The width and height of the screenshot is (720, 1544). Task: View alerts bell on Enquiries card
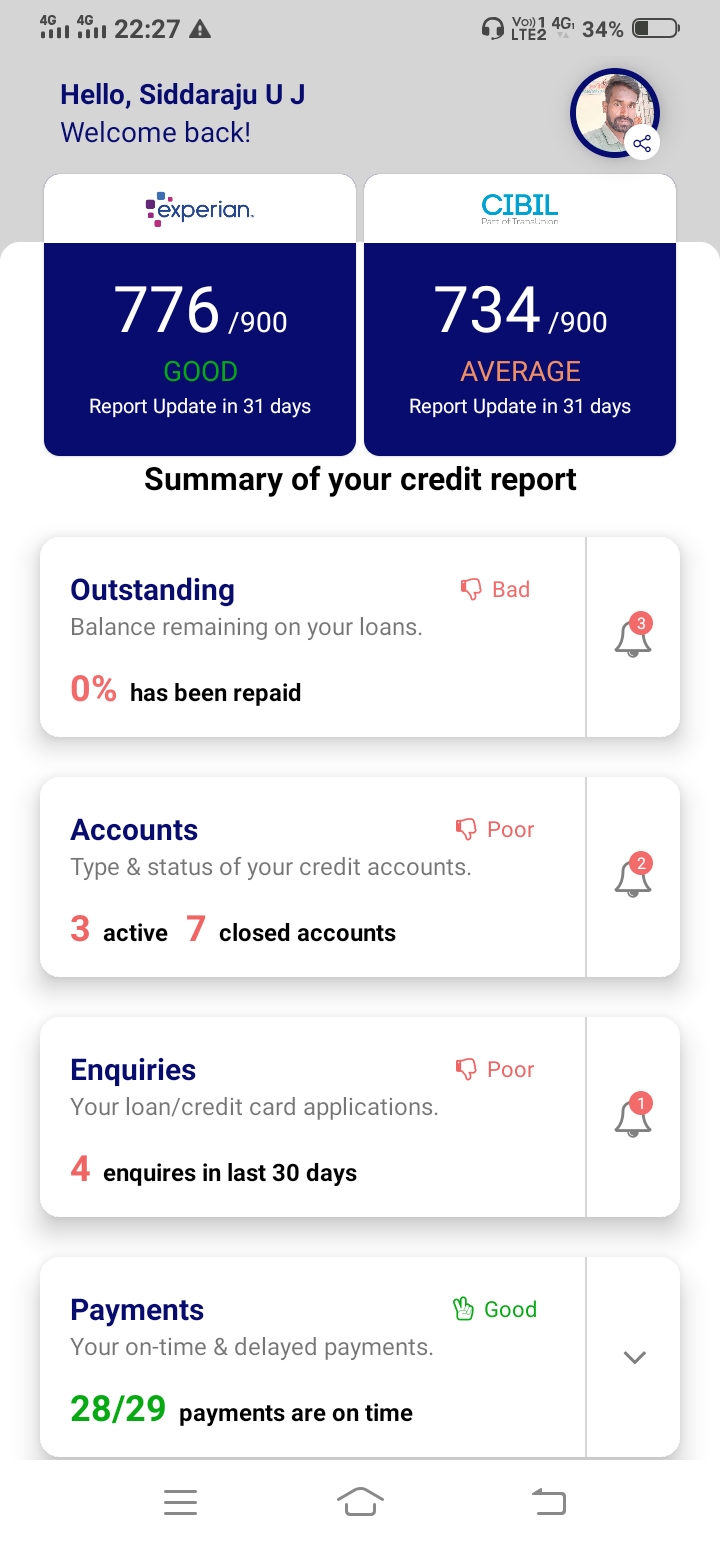(x=633, y=1116)
